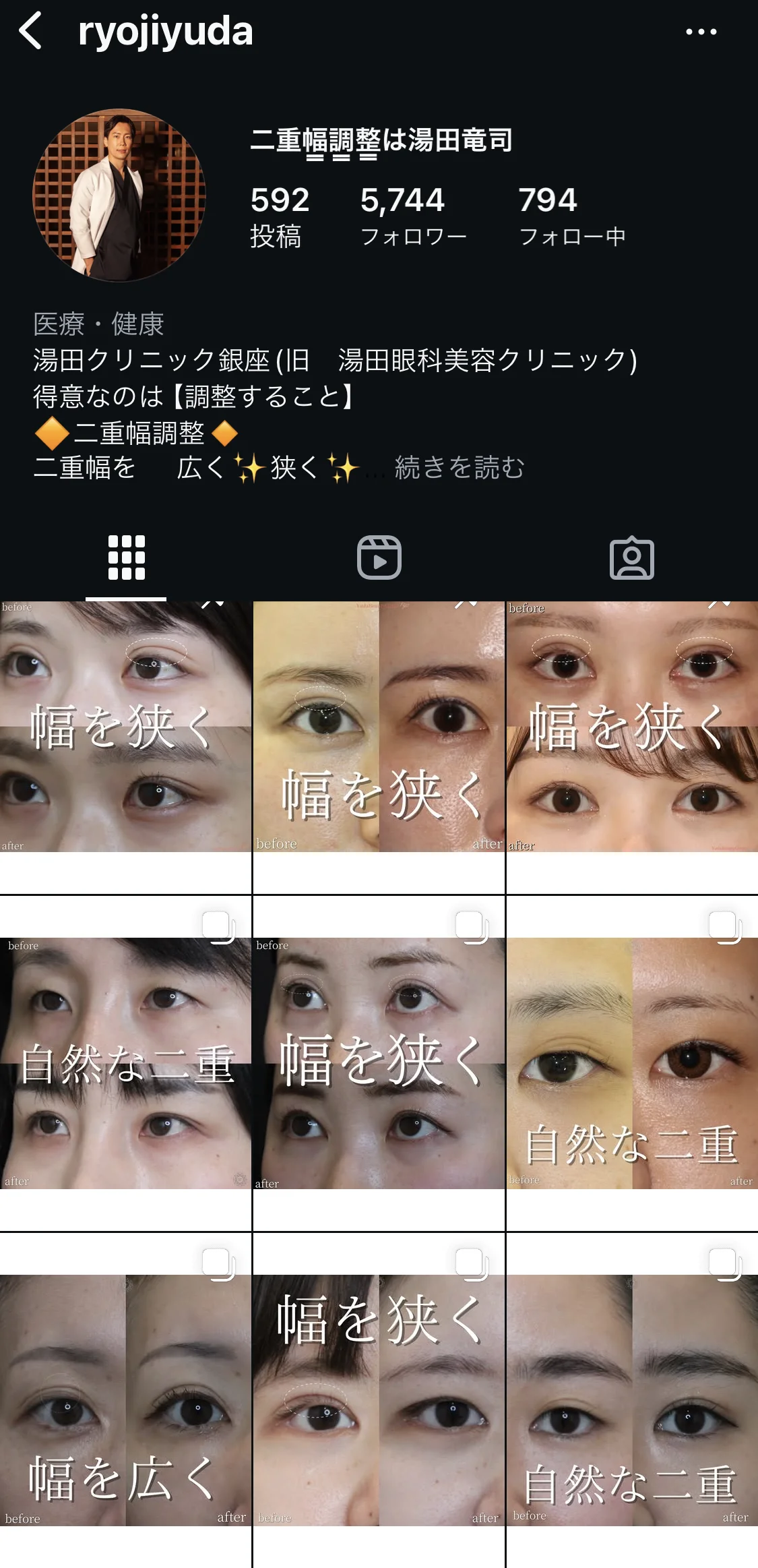
Task: Go back from ryojiyuda profile
Action: coord(30,31)
